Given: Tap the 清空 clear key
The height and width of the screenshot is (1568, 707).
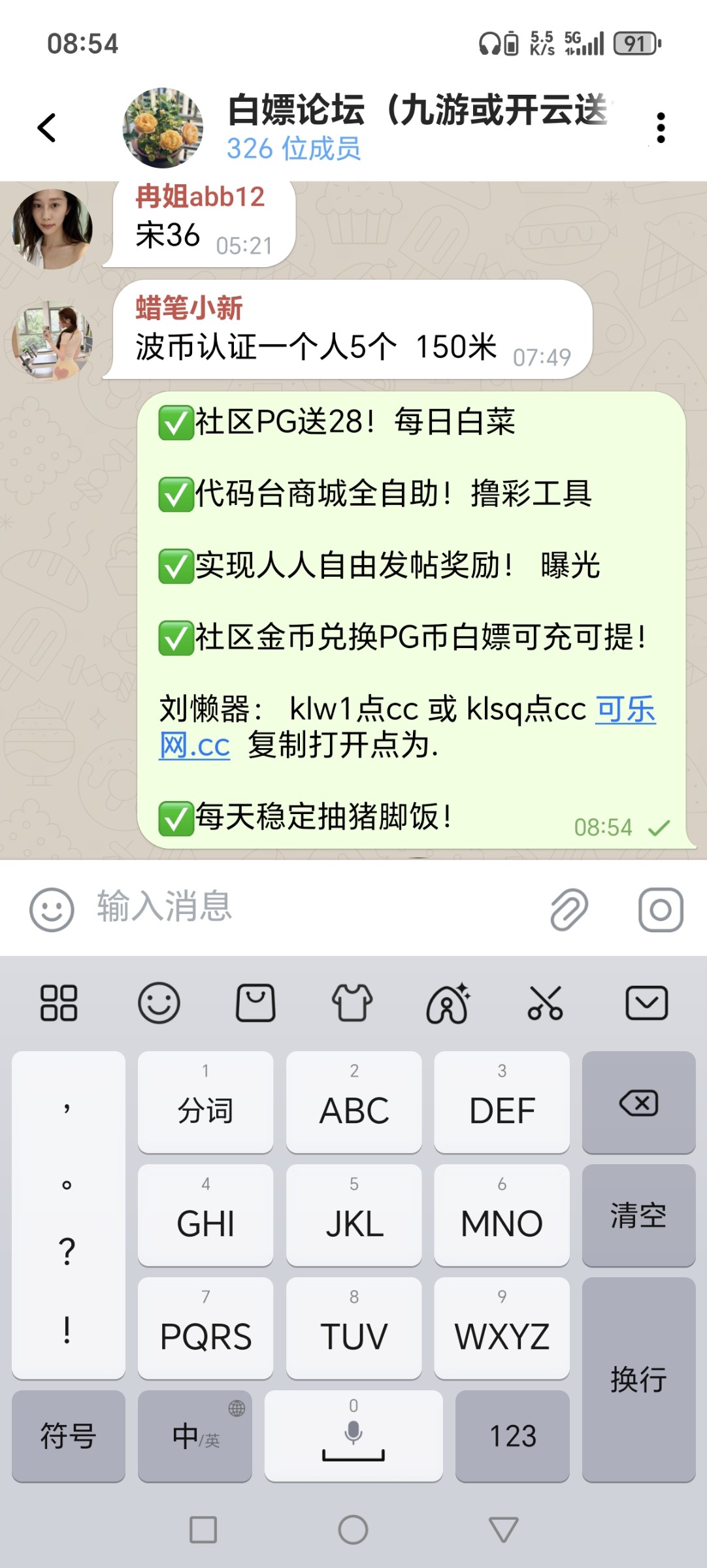Looking at the screenshot, I should click(638, 1216).
